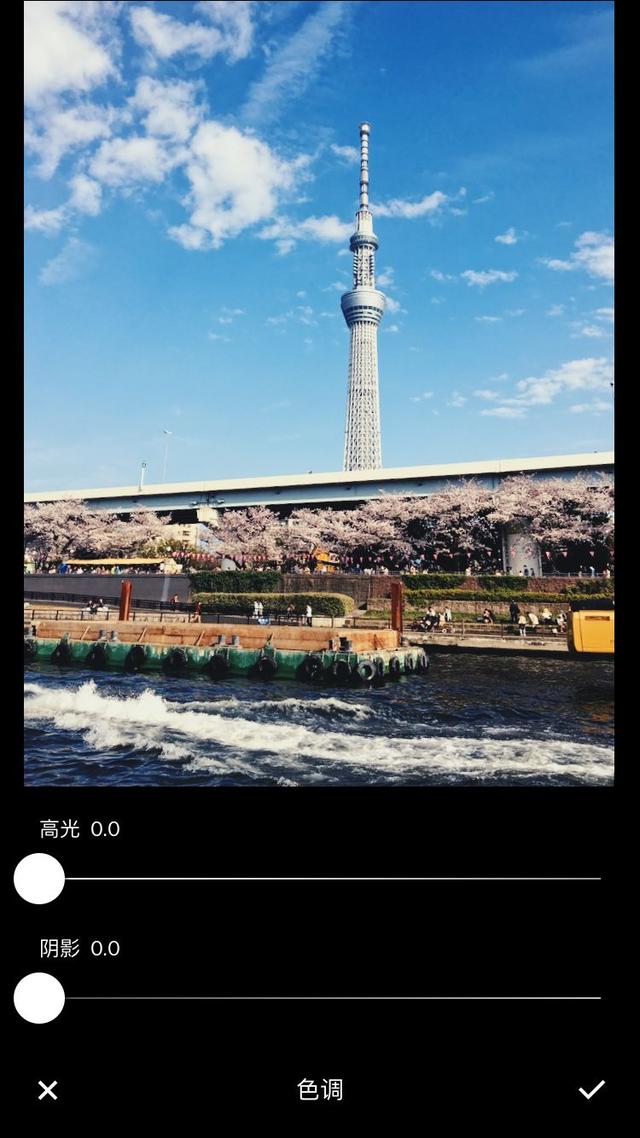Tap the 高光 highlights slider handle

(39, 878)
